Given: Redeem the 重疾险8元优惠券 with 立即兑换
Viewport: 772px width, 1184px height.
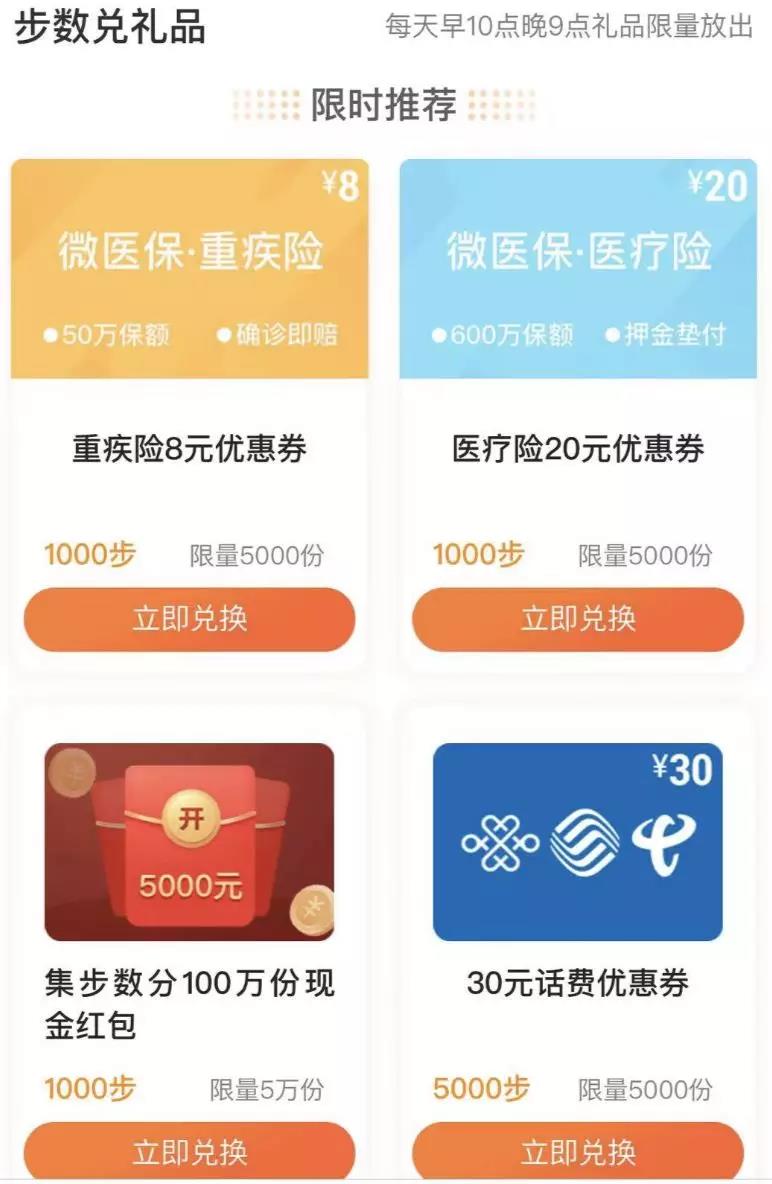Looking at the screenshot, I should click(189, 619).
